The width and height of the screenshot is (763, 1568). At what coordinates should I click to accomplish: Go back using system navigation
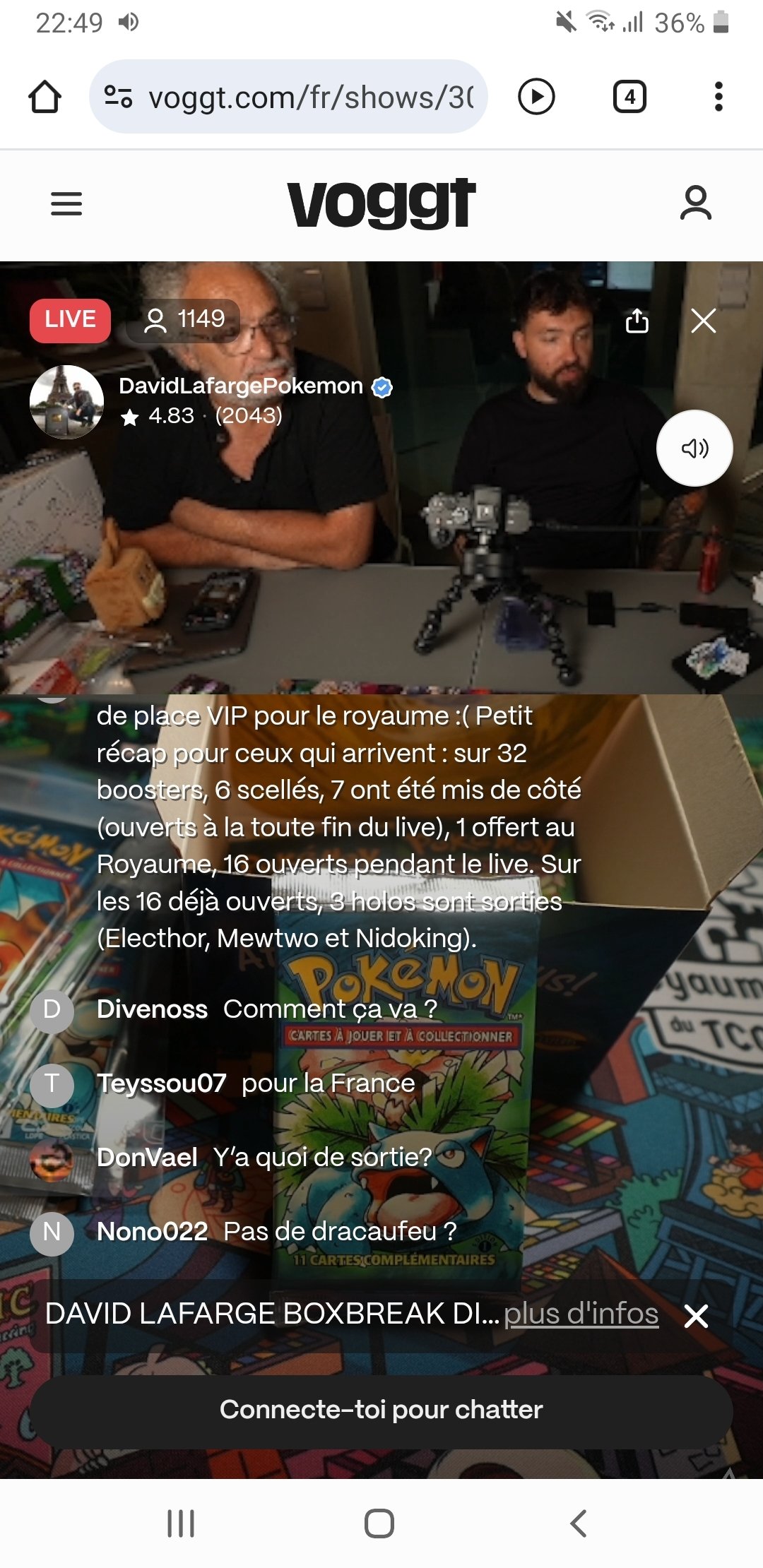(x=578, y=1523)
